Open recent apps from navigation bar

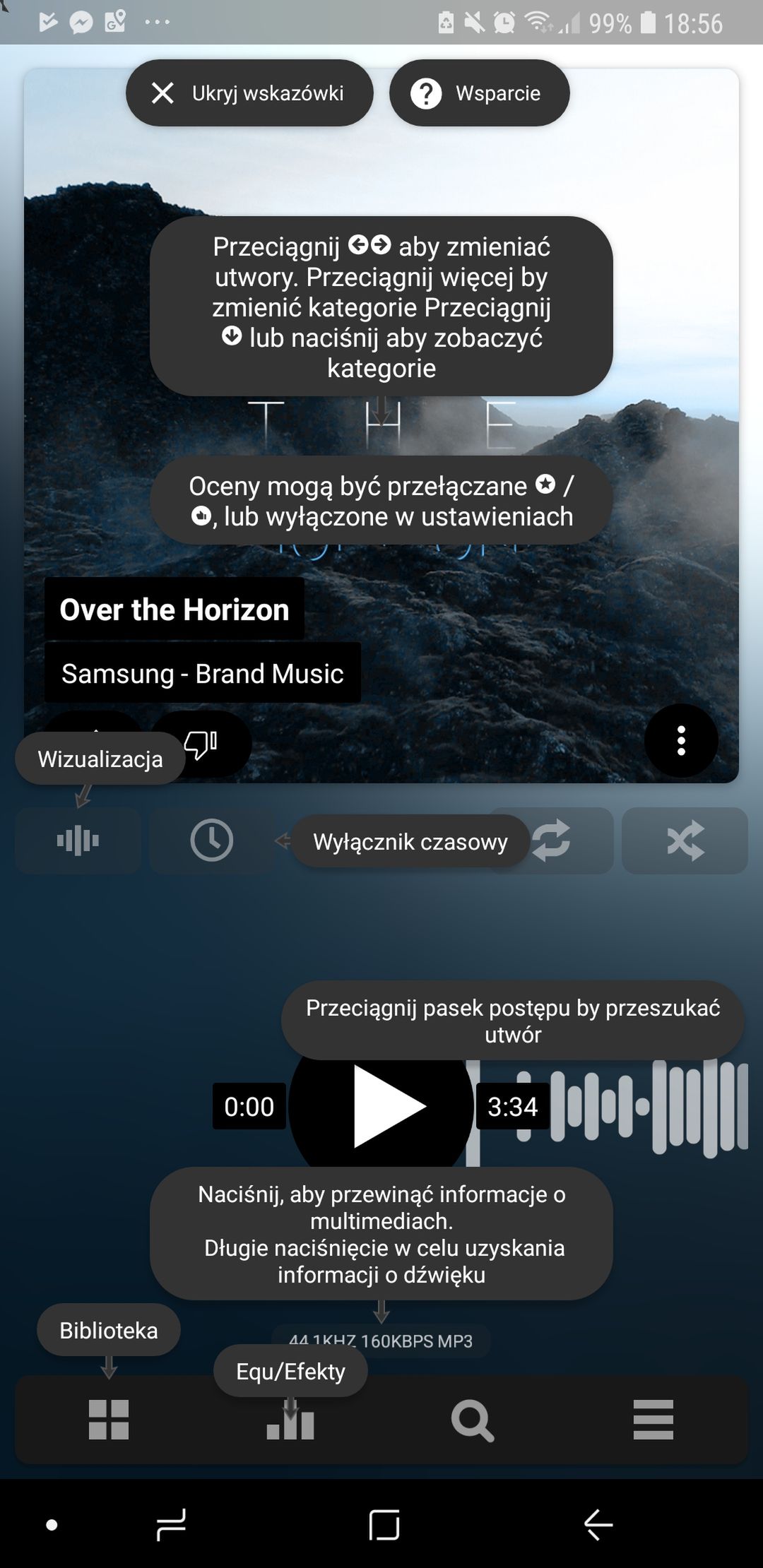point(171,1525)
